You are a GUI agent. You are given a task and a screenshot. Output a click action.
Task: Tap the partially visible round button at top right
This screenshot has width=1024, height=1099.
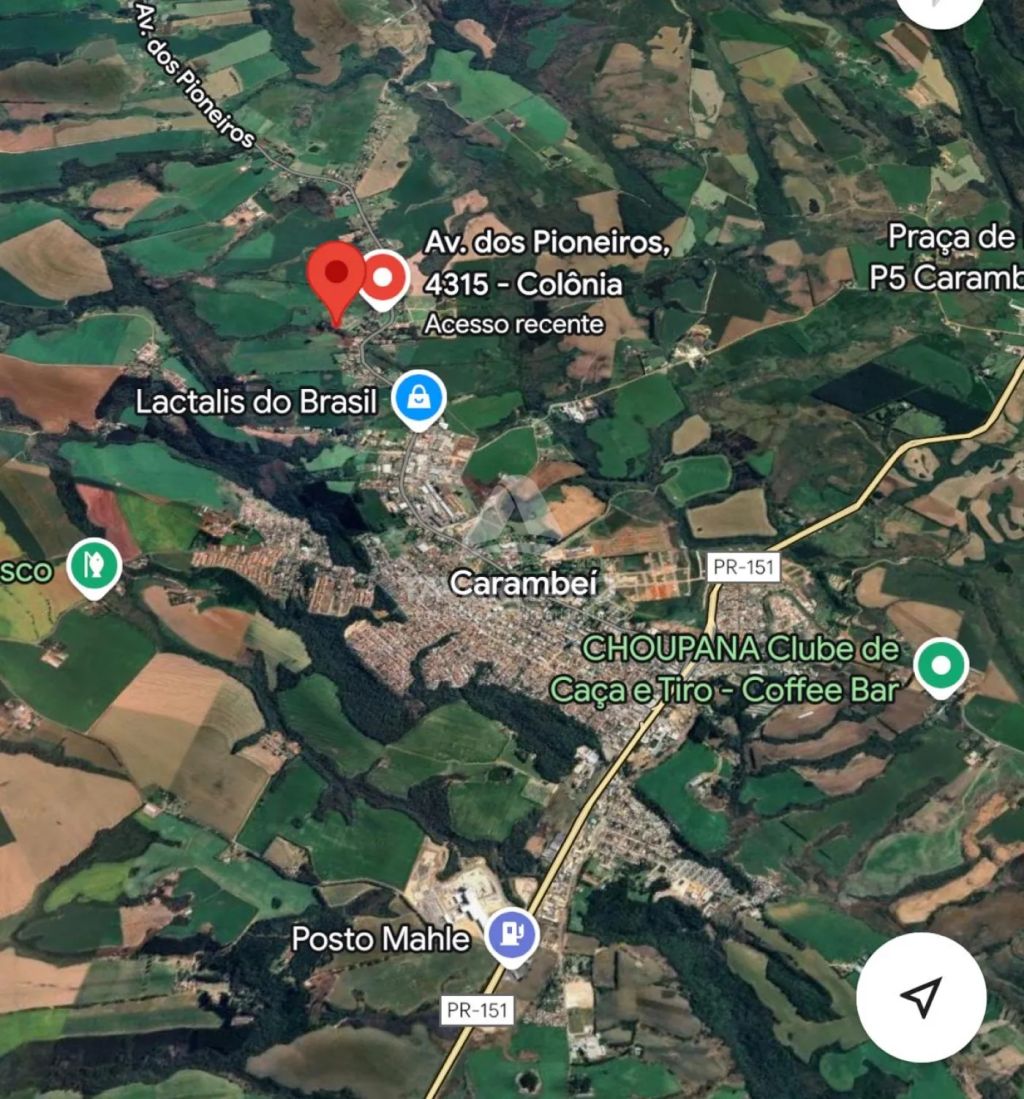click(940, 8)
